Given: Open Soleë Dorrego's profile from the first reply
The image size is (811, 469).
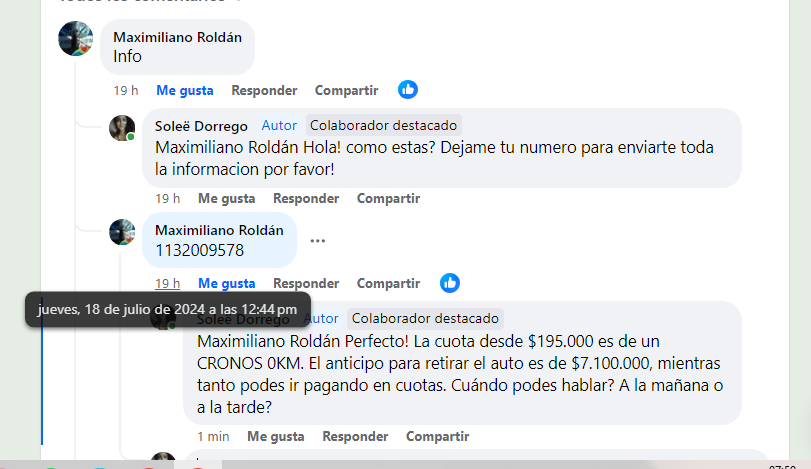Looking at the screenshot, I should pyautogui.click(x=201, y=125).
